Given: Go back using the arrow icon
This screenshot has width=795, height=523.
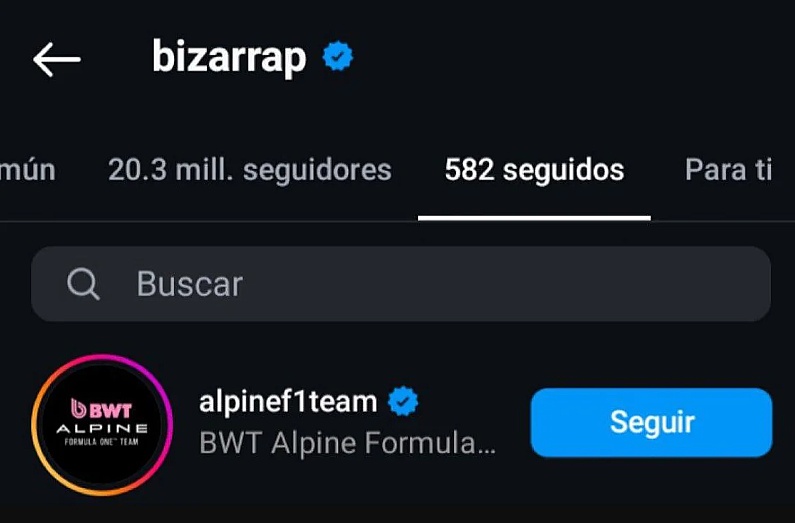Looking at the screenshot, I should tap(56, 60).
